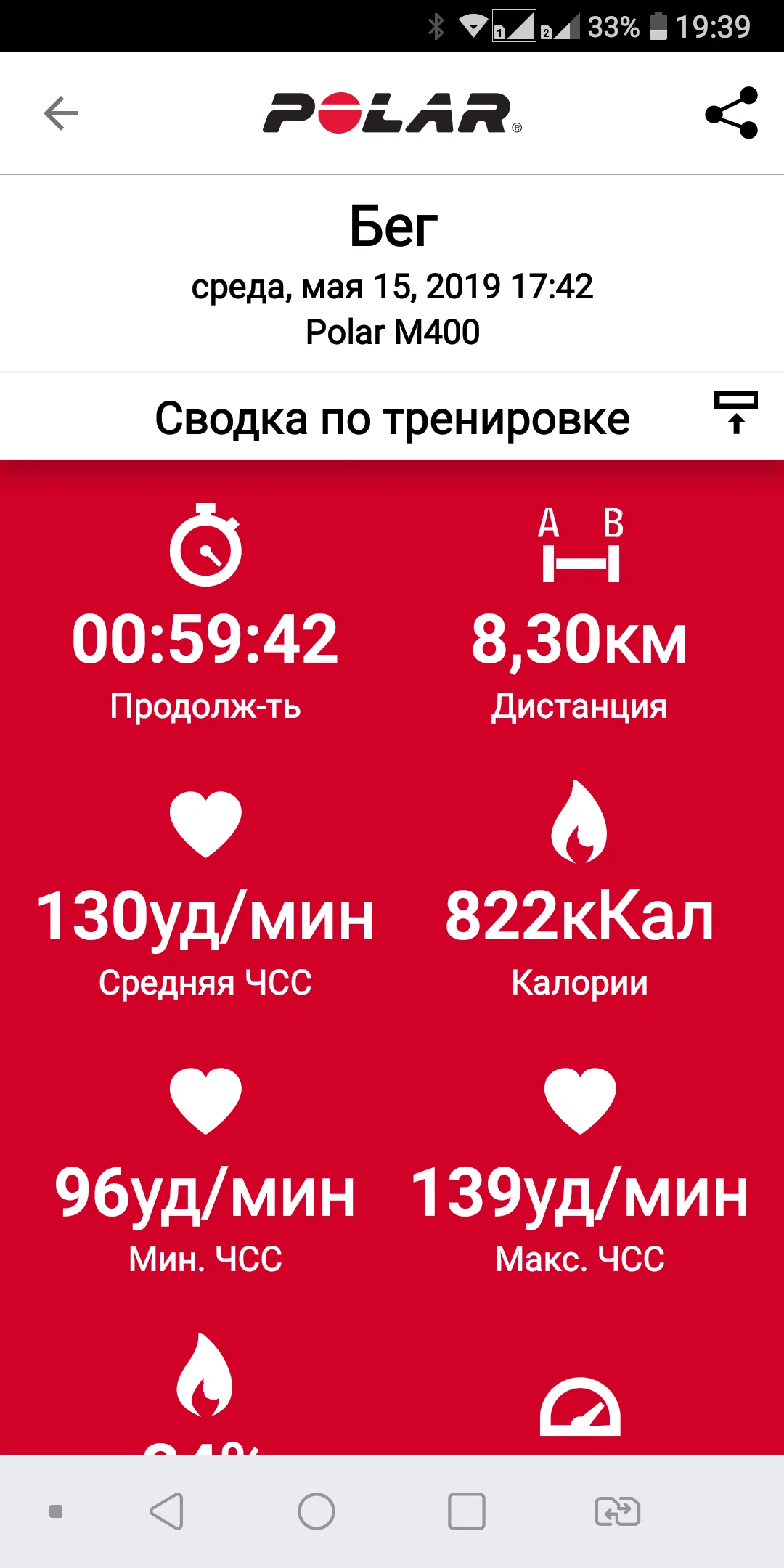Tap the screen rotation switch icon
Screen dimensions: 784x1568
coord(617,1511)
